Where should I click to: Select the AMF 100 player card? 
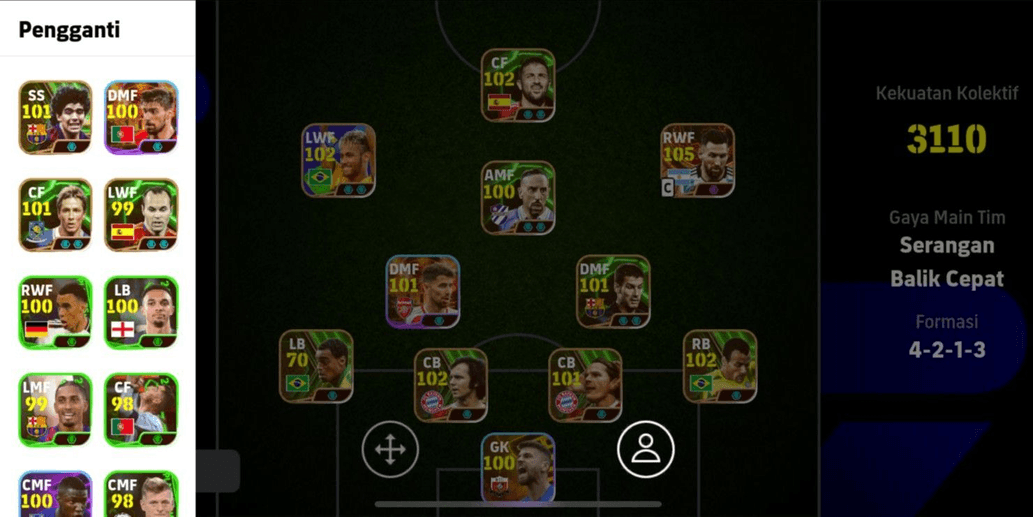click(x=517, y=198)
